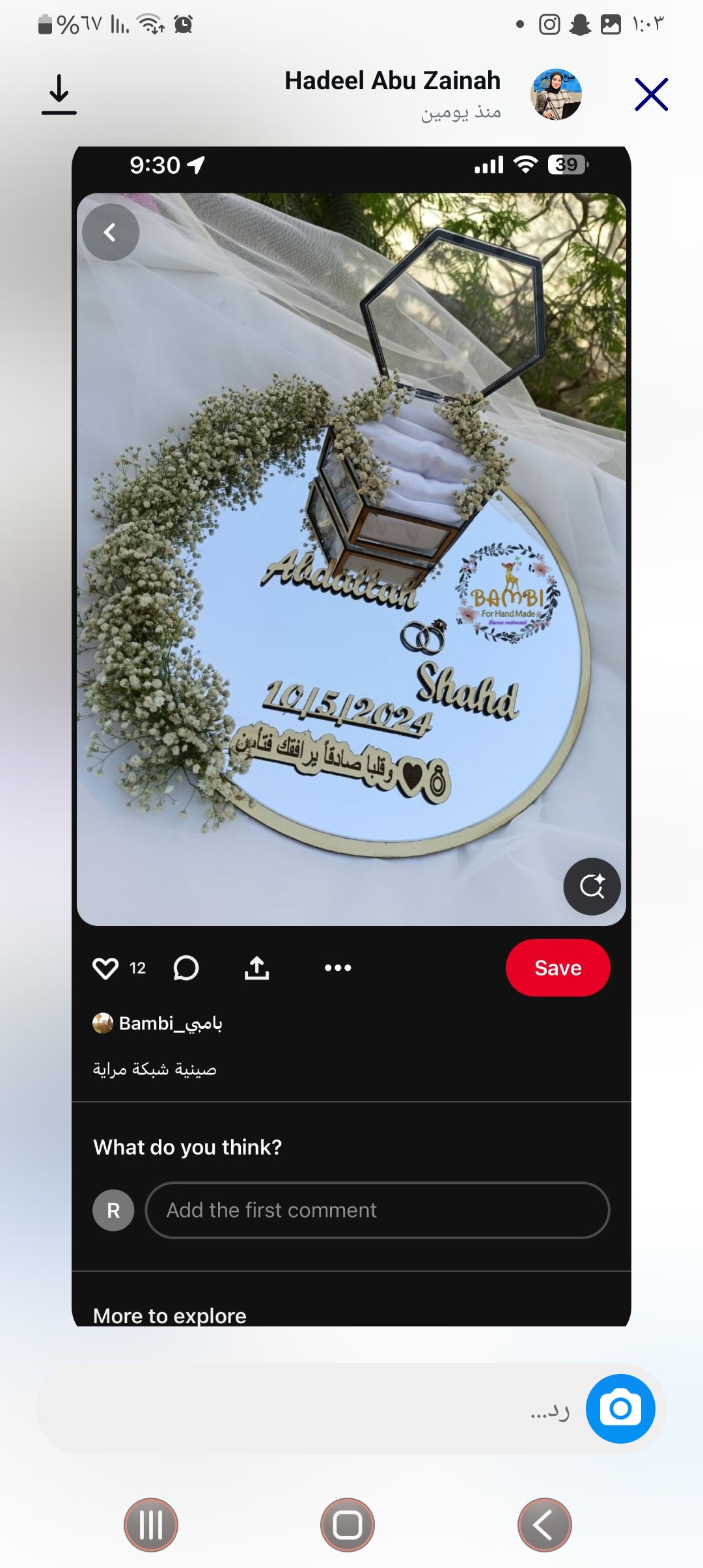This screenshot has height=1568, width=703.
Task: Close the story viewer
Action: [651, 94]
